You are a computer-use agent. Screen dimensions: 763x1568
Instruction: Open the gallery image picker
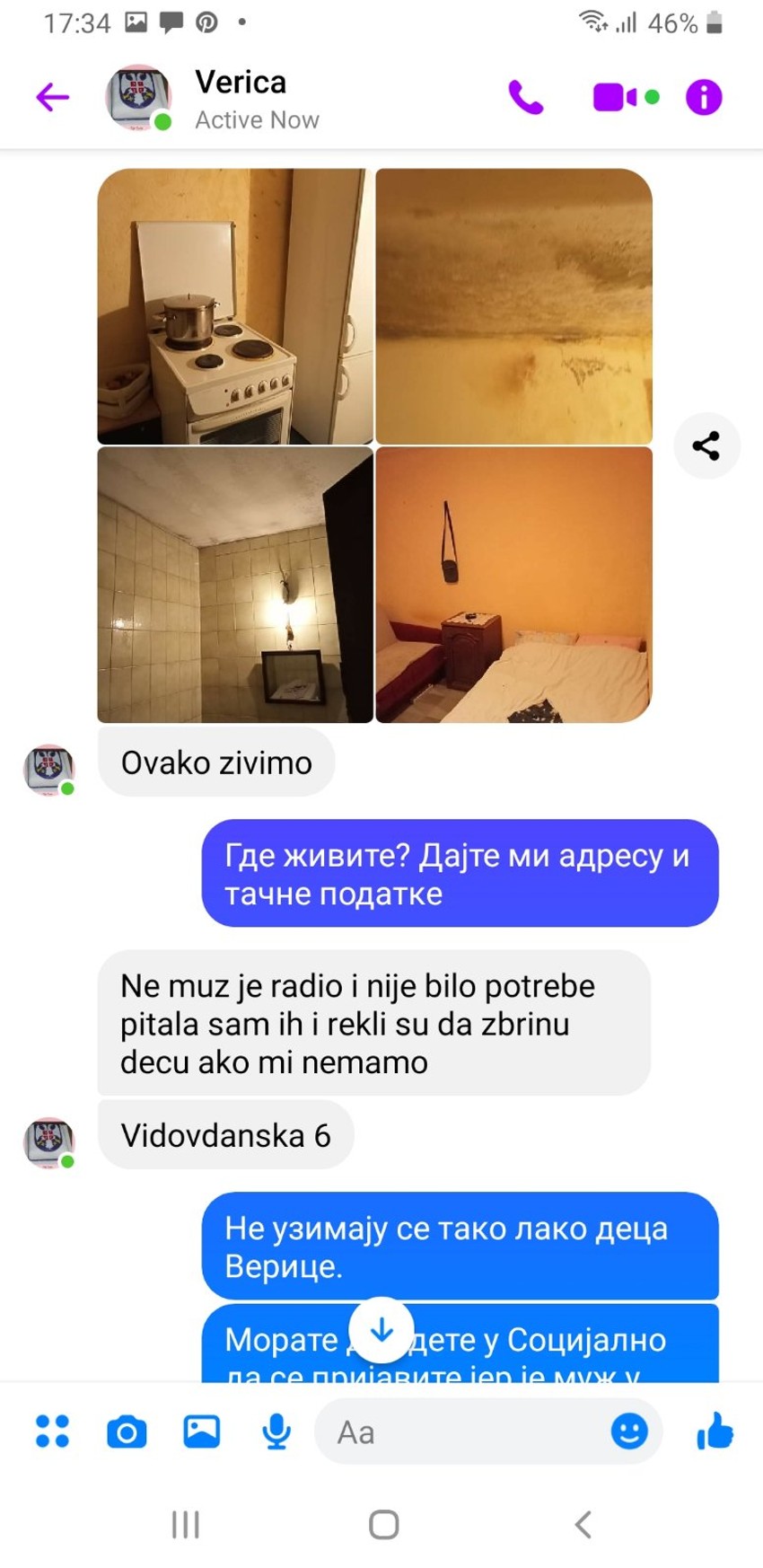pyautogui.click(x=201, y=1431)
